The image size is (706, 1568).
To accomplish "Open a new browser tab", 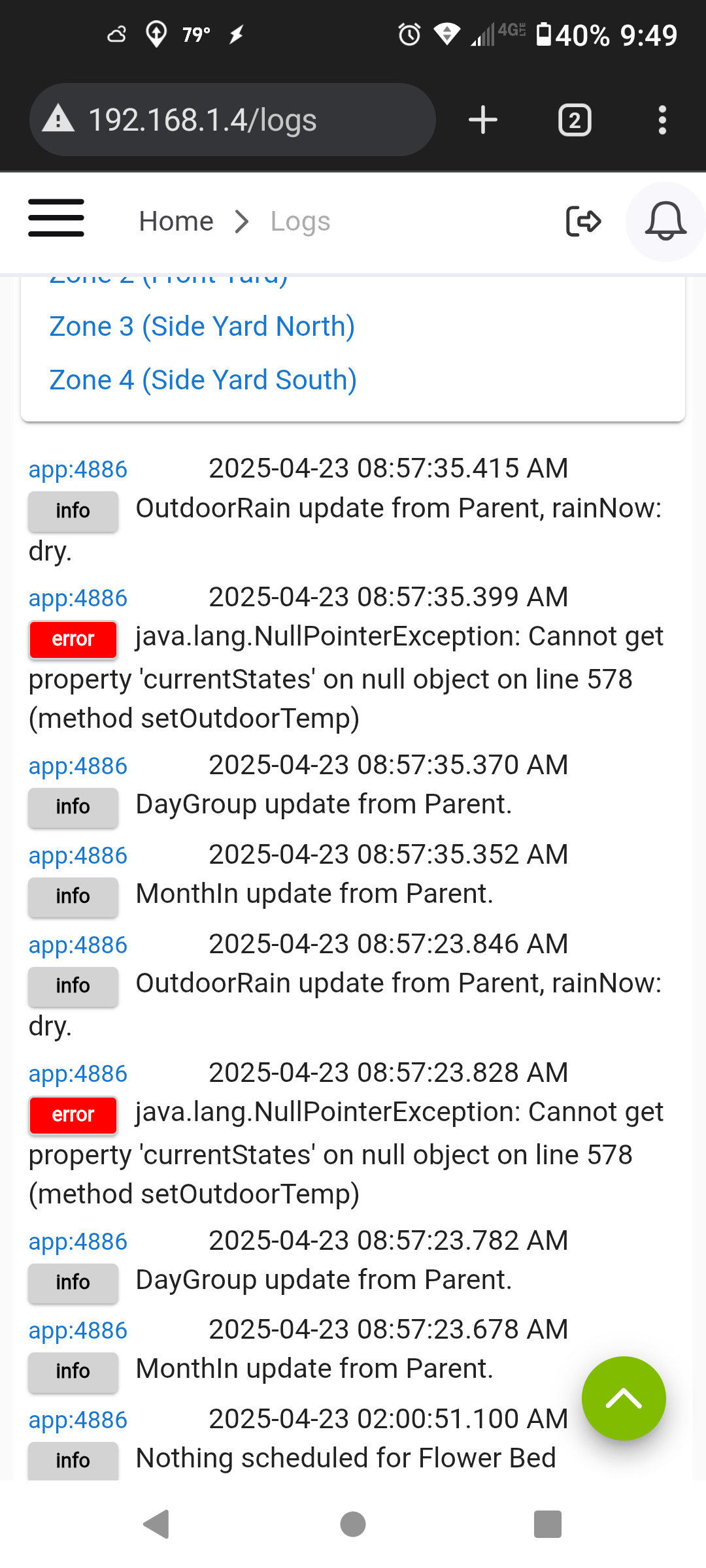I will [483, 120].
